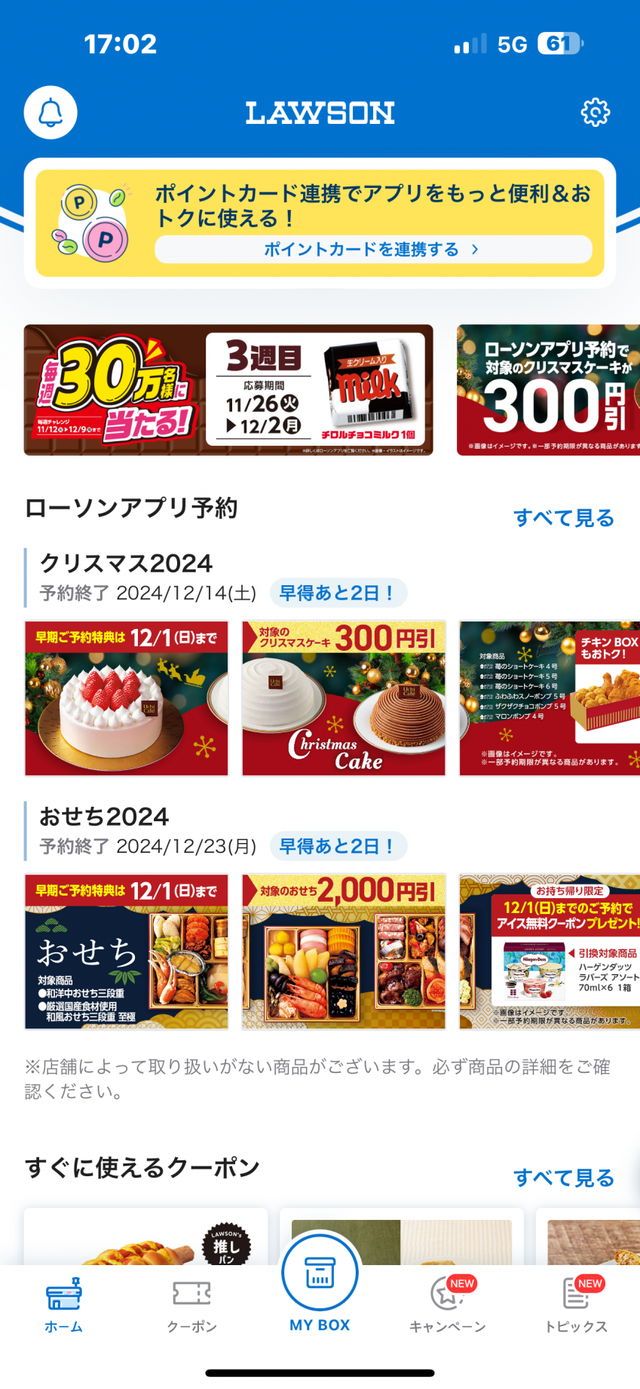Switch to the クーポン tab
This screenshot has height=1389, width=640.
[191, 1306]
